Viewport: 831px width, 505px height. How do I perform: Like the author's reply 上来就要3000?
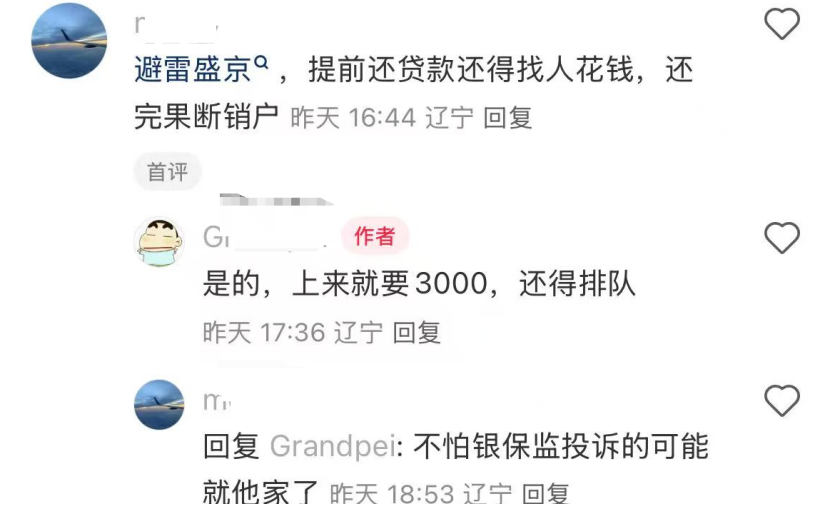pyautogui.click(x=781, y=238)
